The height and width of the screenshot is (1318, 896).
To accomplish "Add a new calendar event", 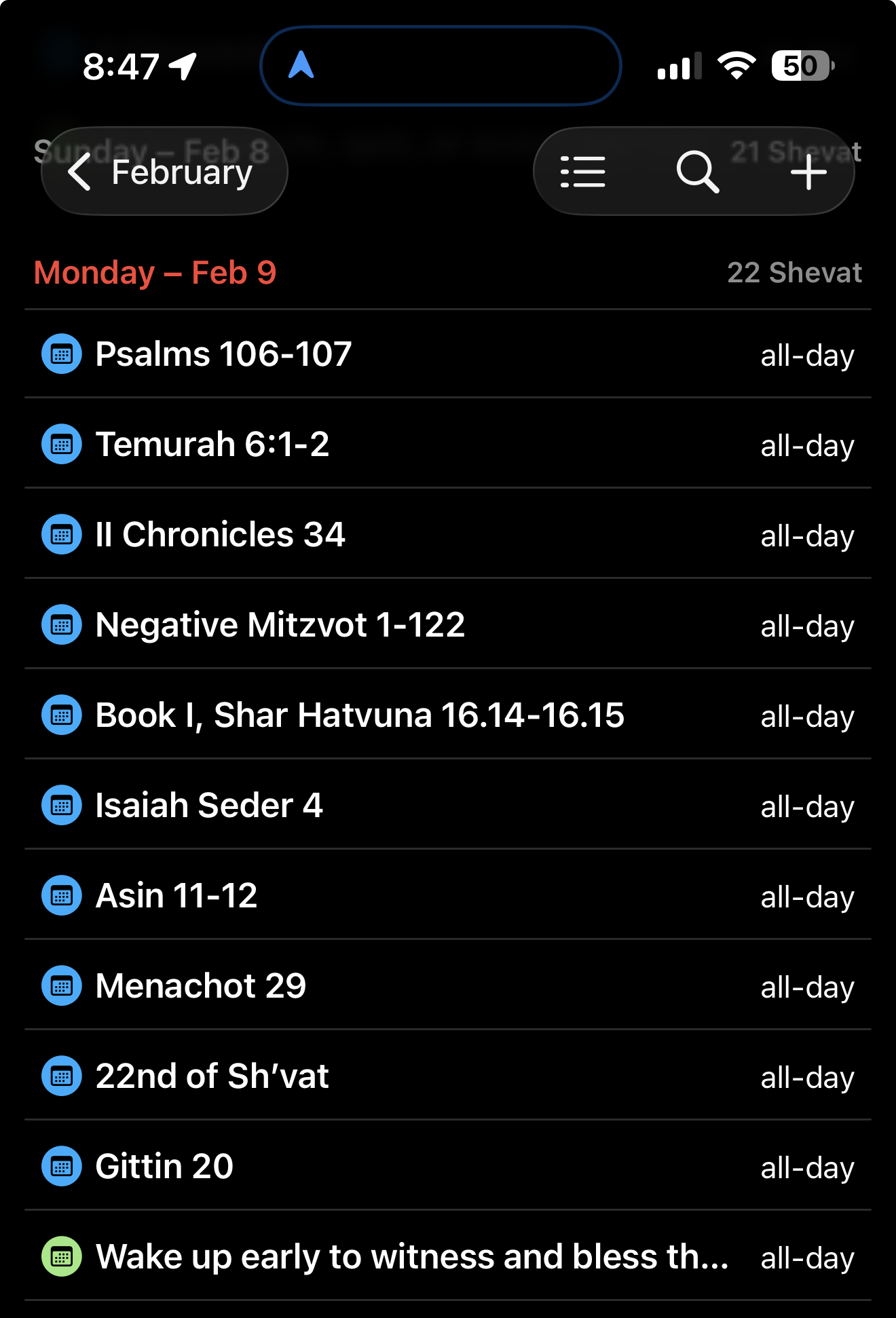I will [808, 172].
